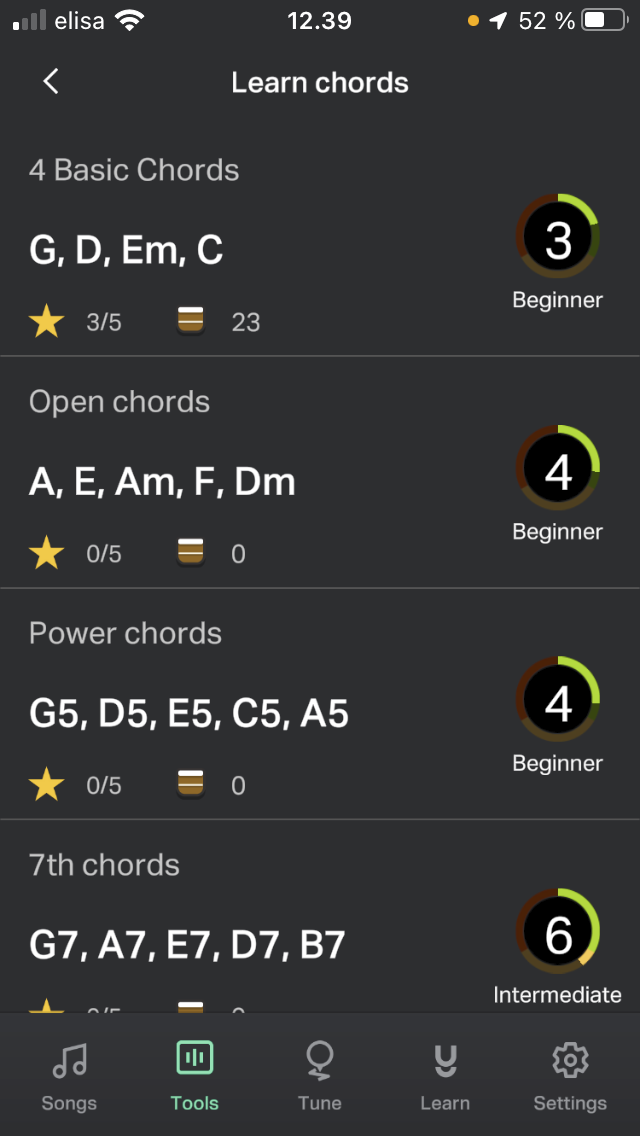Go back from Learn chords

point(51,82)
